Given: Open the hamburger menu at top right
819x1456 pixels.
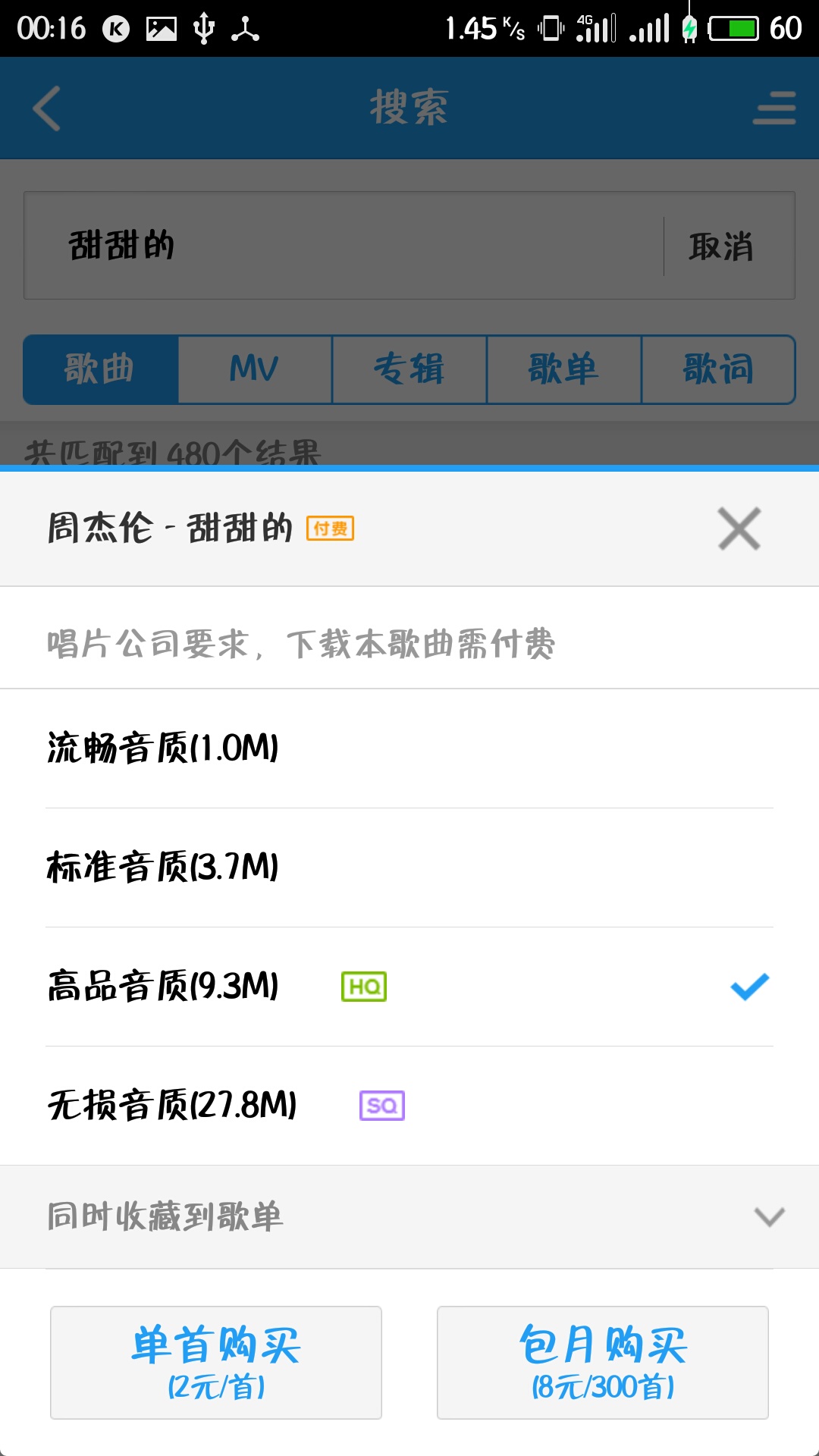Looking at the screenshot, I should [772, 106].
